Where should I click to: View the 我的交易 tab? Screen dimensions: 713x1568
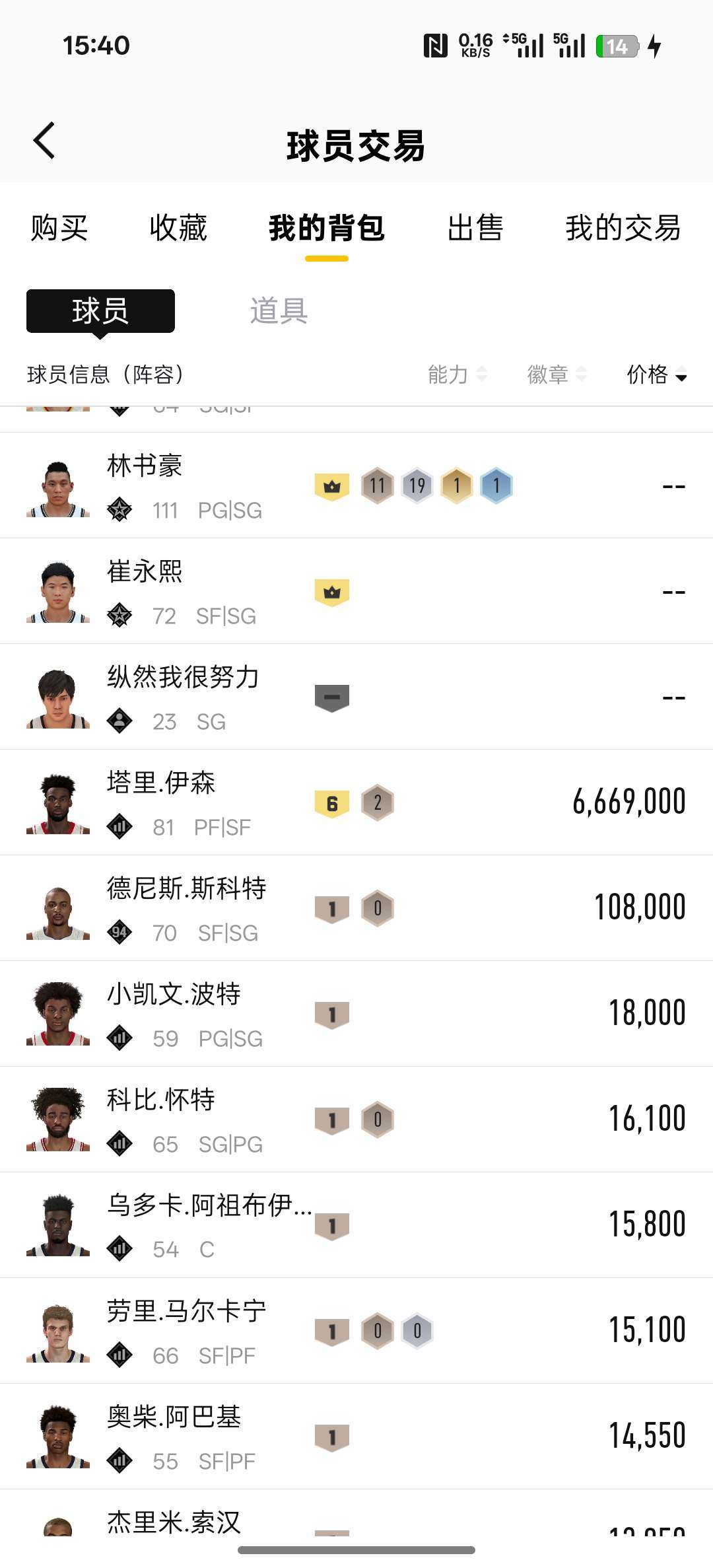[x=623, y=229]
